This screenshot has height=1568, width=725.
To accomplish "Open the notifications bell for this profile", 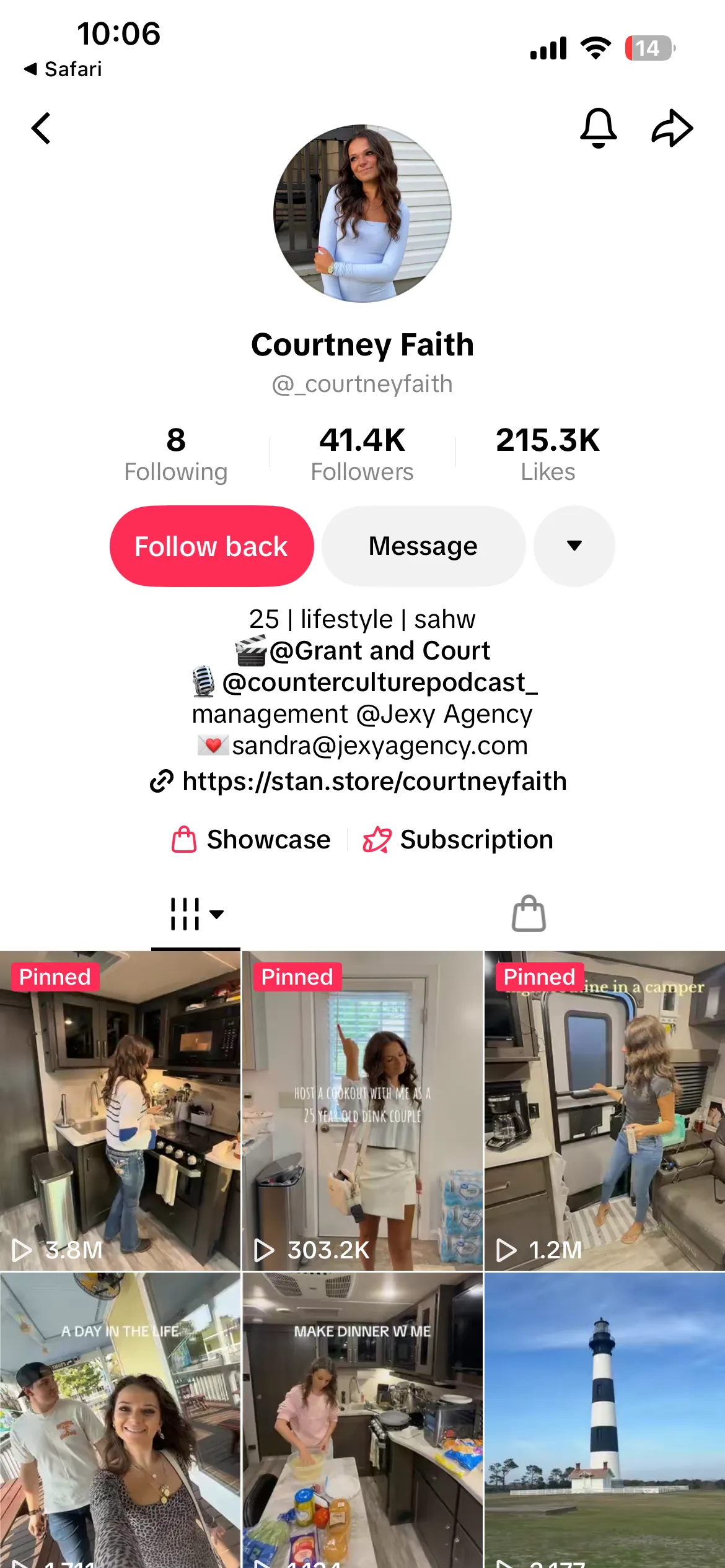I will point(598,128).
